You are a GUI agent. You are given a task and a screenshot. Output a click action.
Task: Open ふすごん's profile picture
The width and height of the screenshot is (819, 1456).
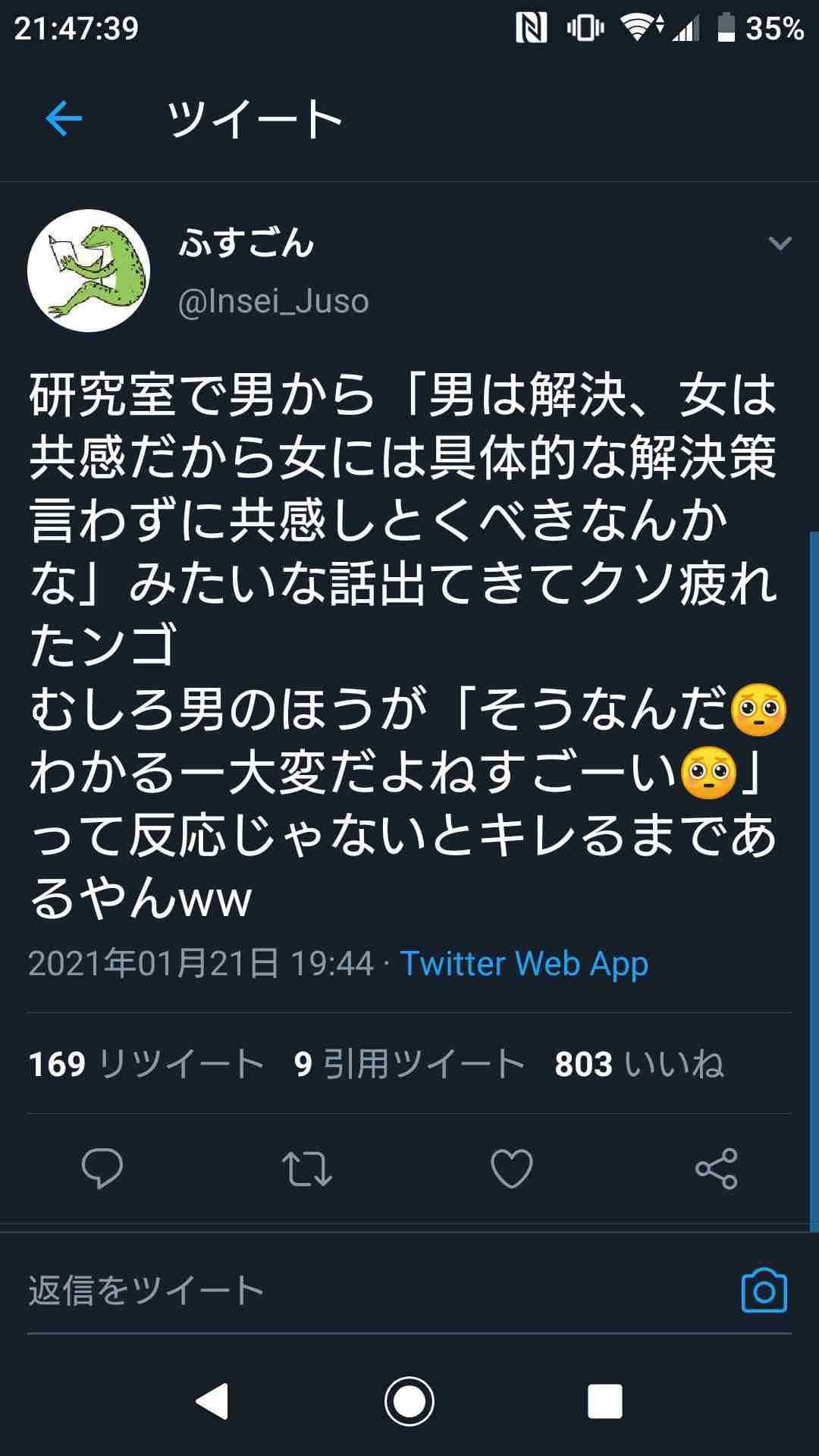[89, 271]
